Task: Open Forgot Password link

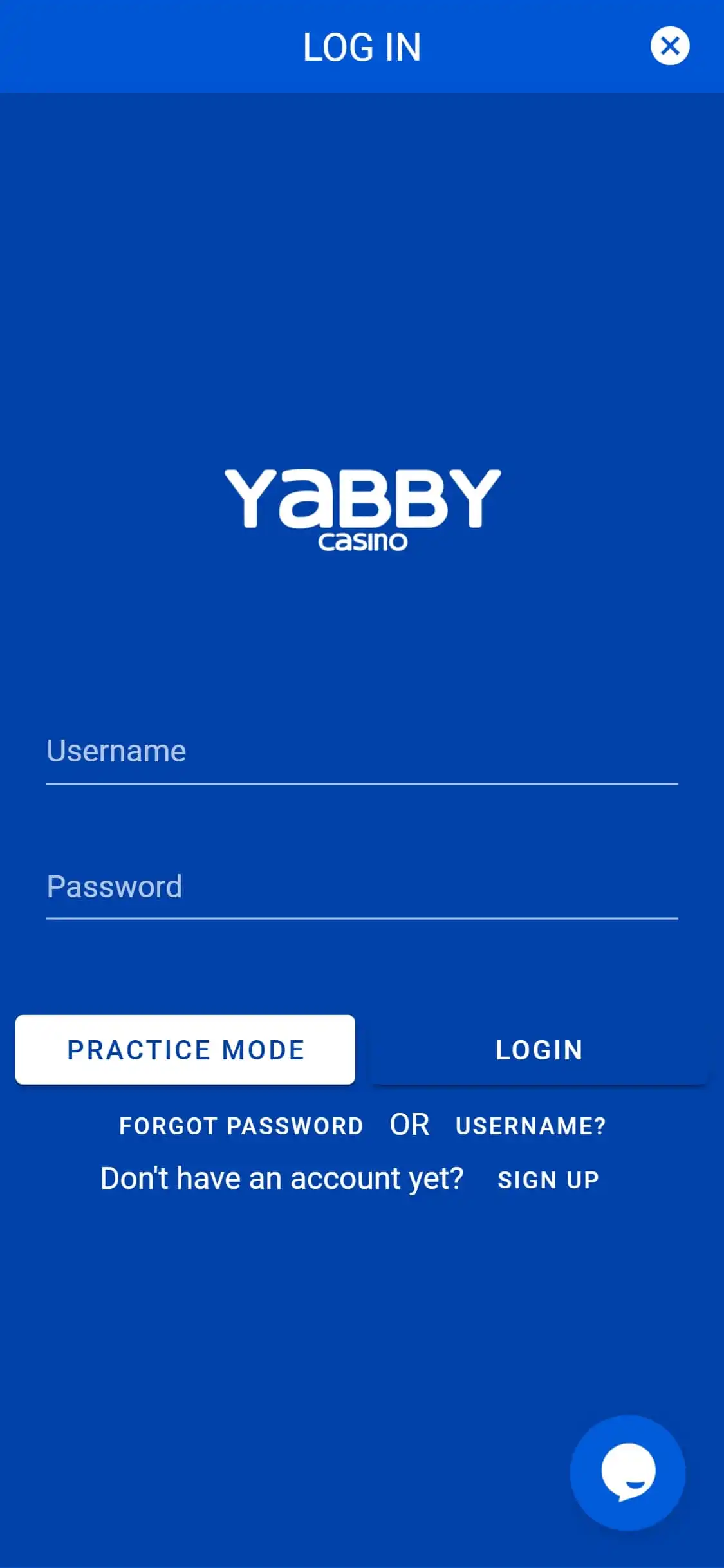Action: pyautogui.click(x=241, y=1126)
